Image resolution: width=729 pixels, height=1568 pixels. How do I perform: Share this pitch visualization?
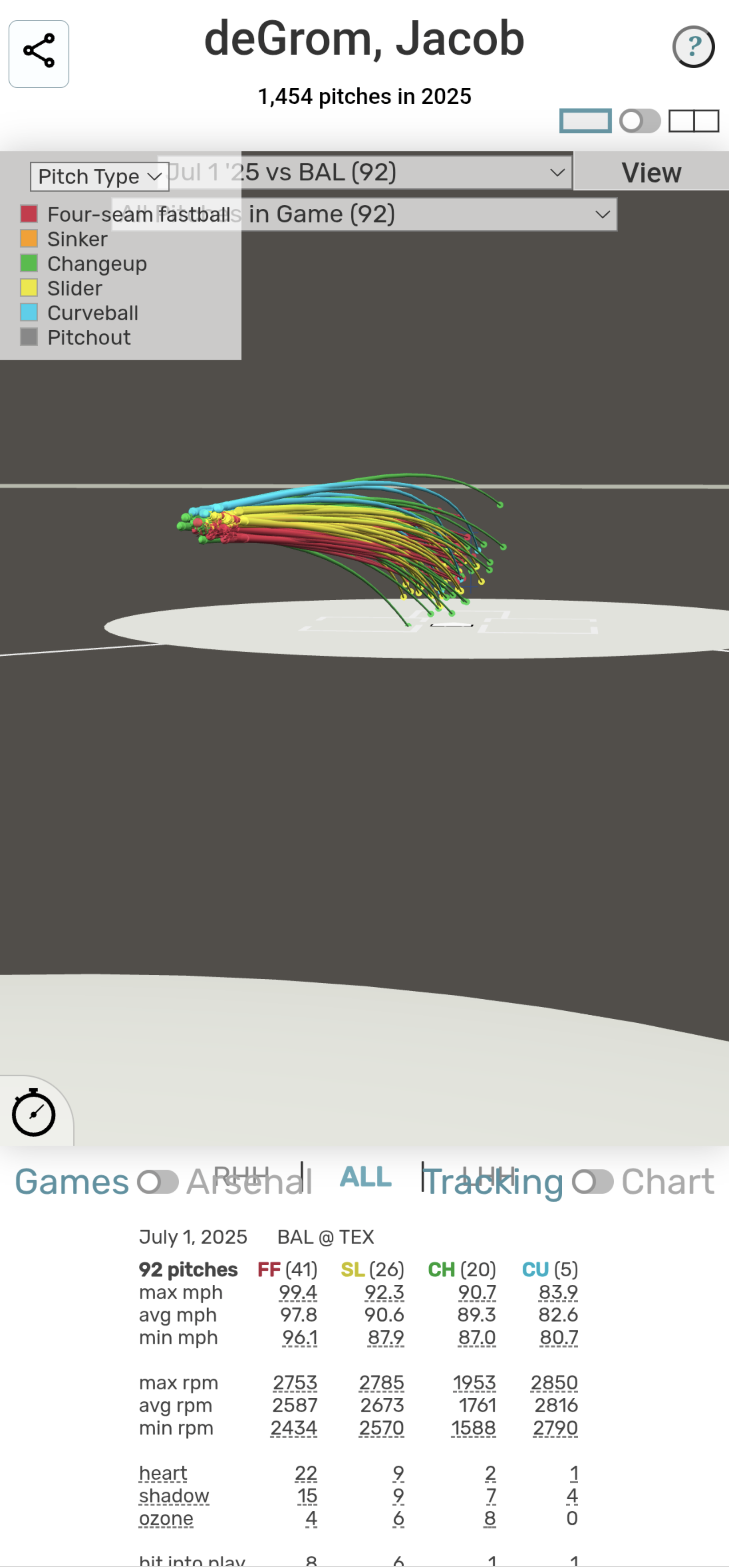39,54
